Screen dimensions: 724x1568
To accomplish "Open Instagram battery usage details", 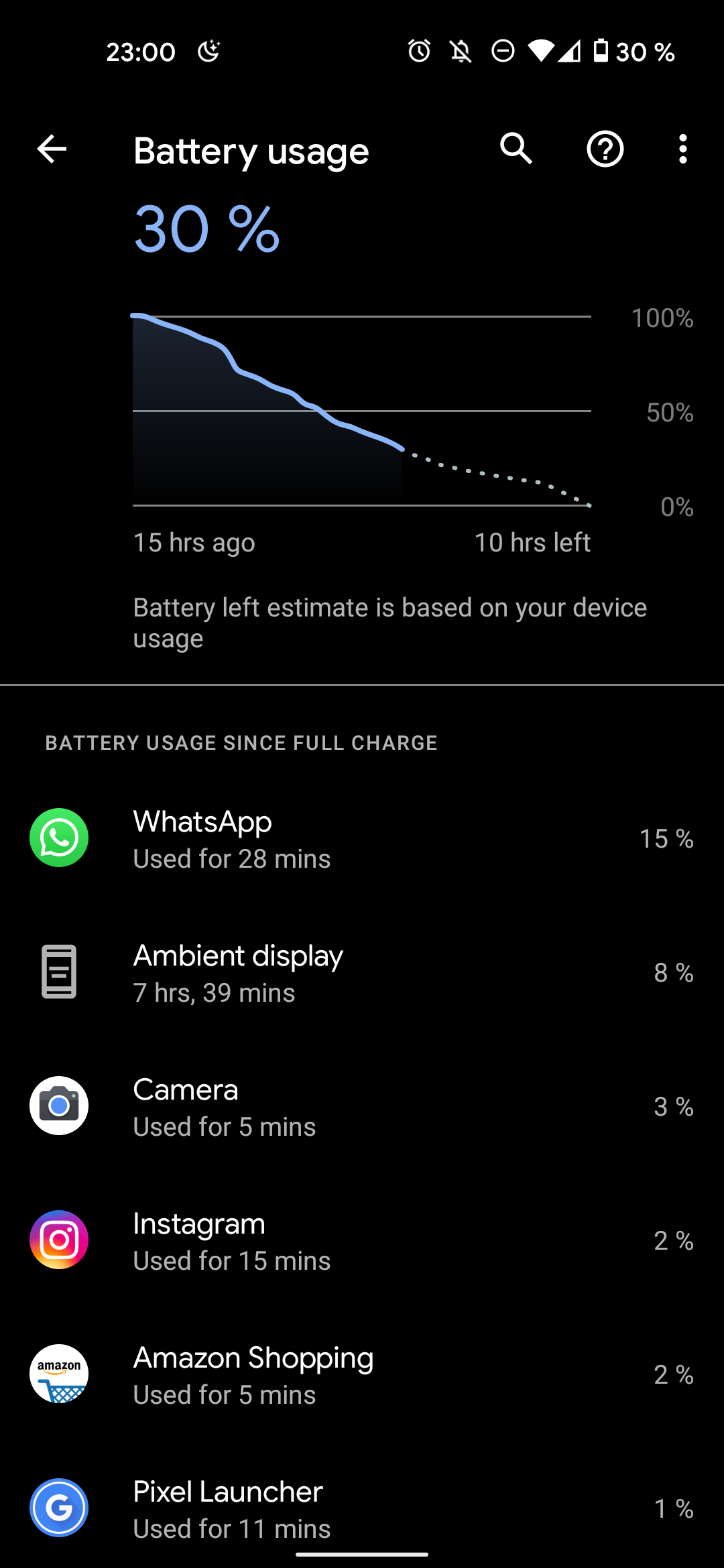I will click(x=362, y=1240).
